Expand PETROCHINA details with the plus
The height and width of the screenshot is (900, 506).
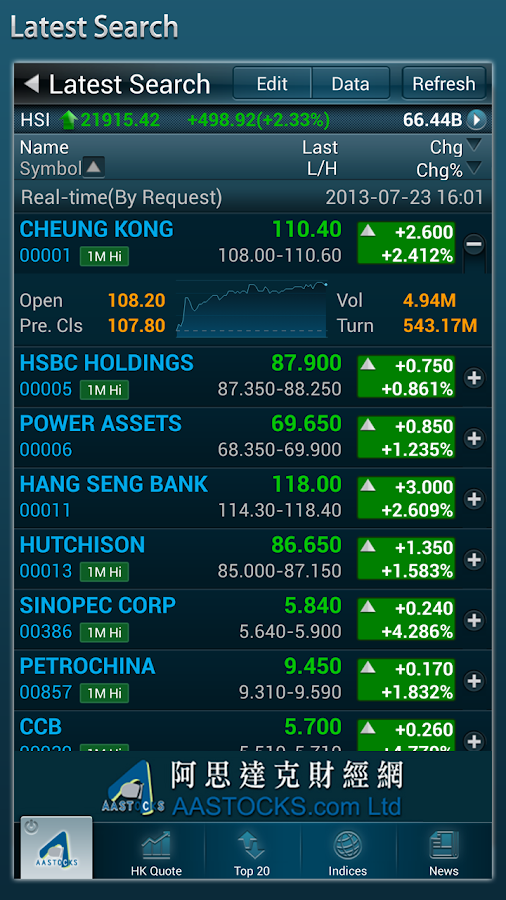pyautogui.click(x=474, y=681)
